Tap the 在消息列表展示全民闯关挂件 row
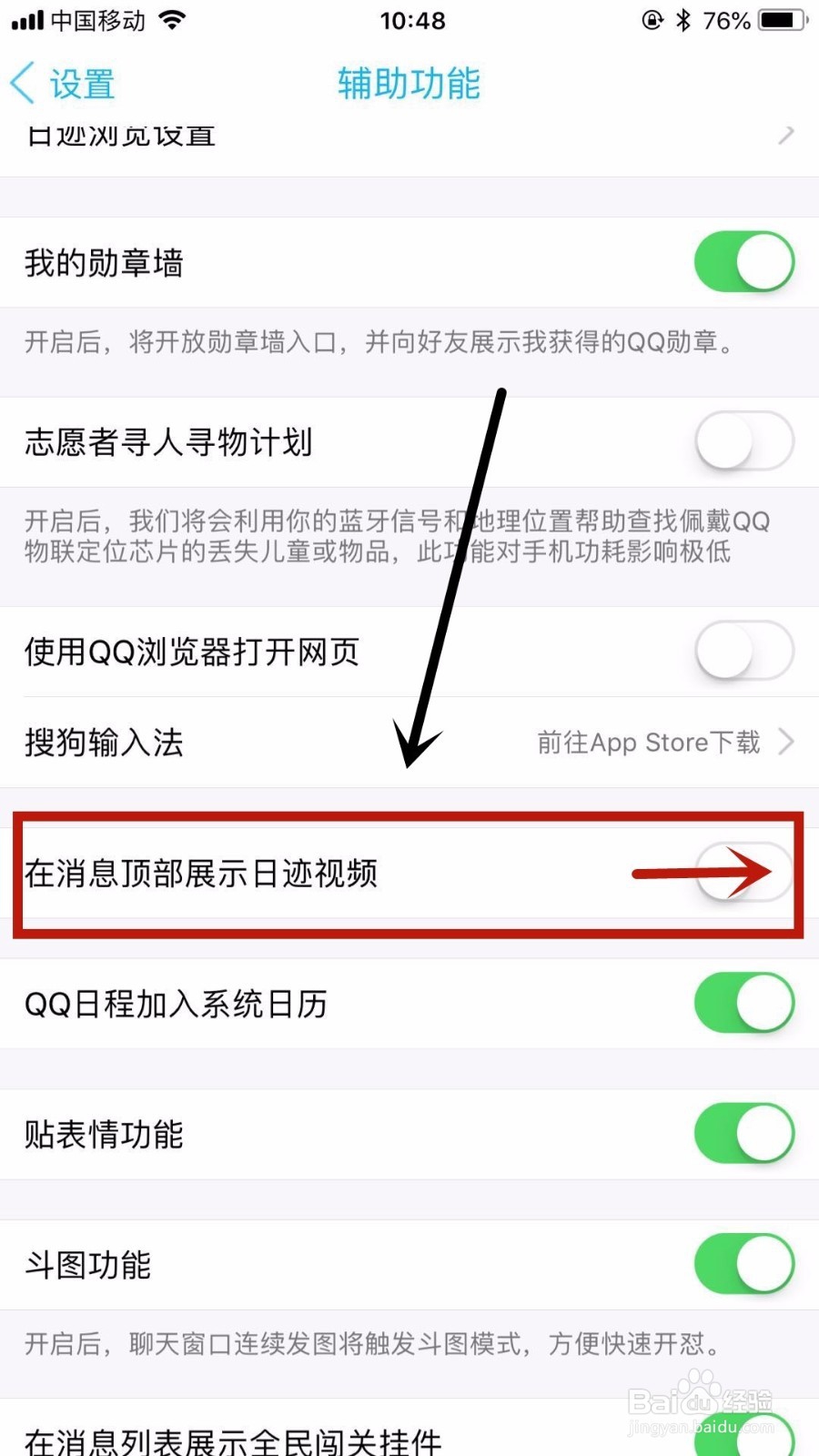The width and height of the screenshot is (819, 1456). (x=234, y=1436)
